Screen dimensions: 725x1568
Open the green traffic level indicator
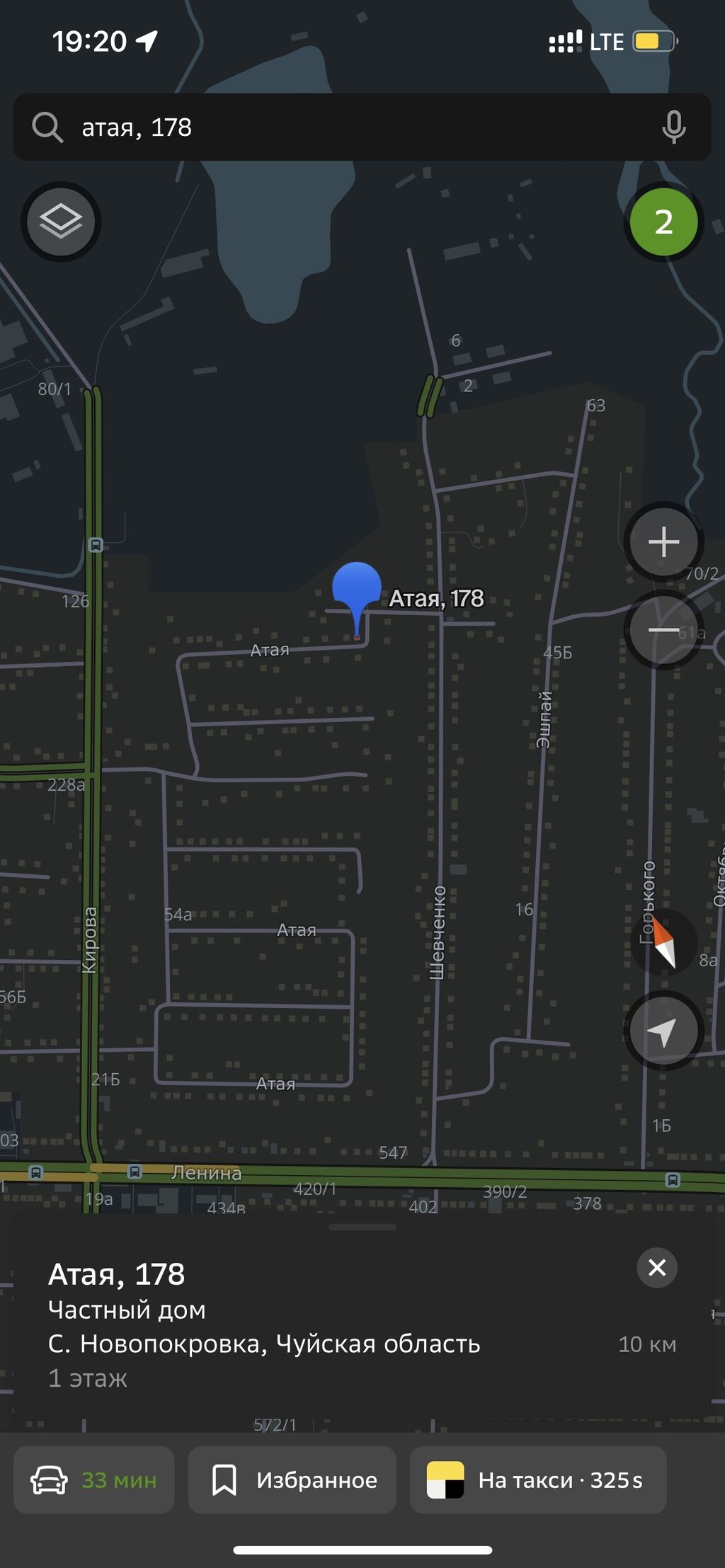[663, 222]
